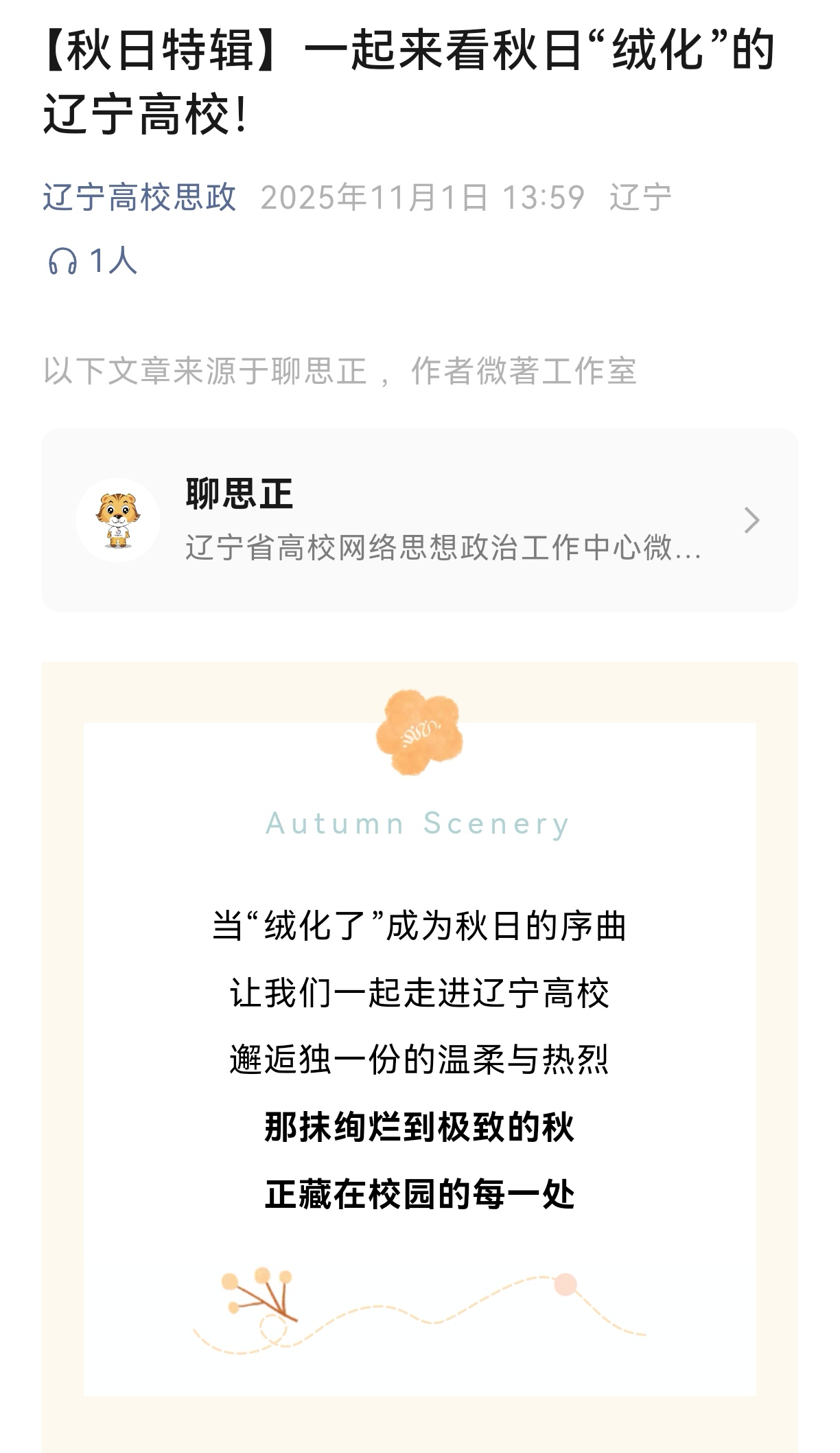Tap the headphone listen icon

click(x=62, y=262)
